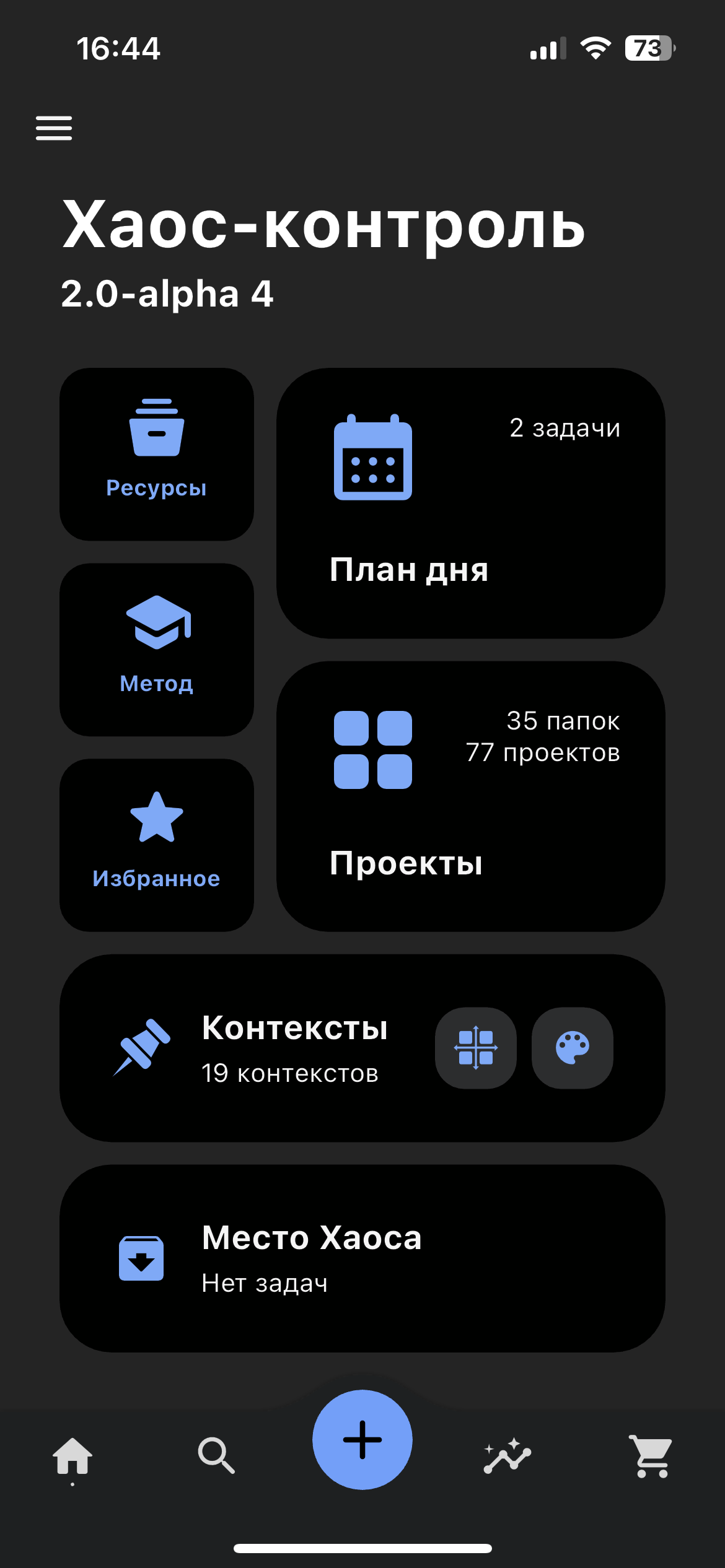
Task: Open the hamburger drawer menu
Action: (x=54, y=128)
